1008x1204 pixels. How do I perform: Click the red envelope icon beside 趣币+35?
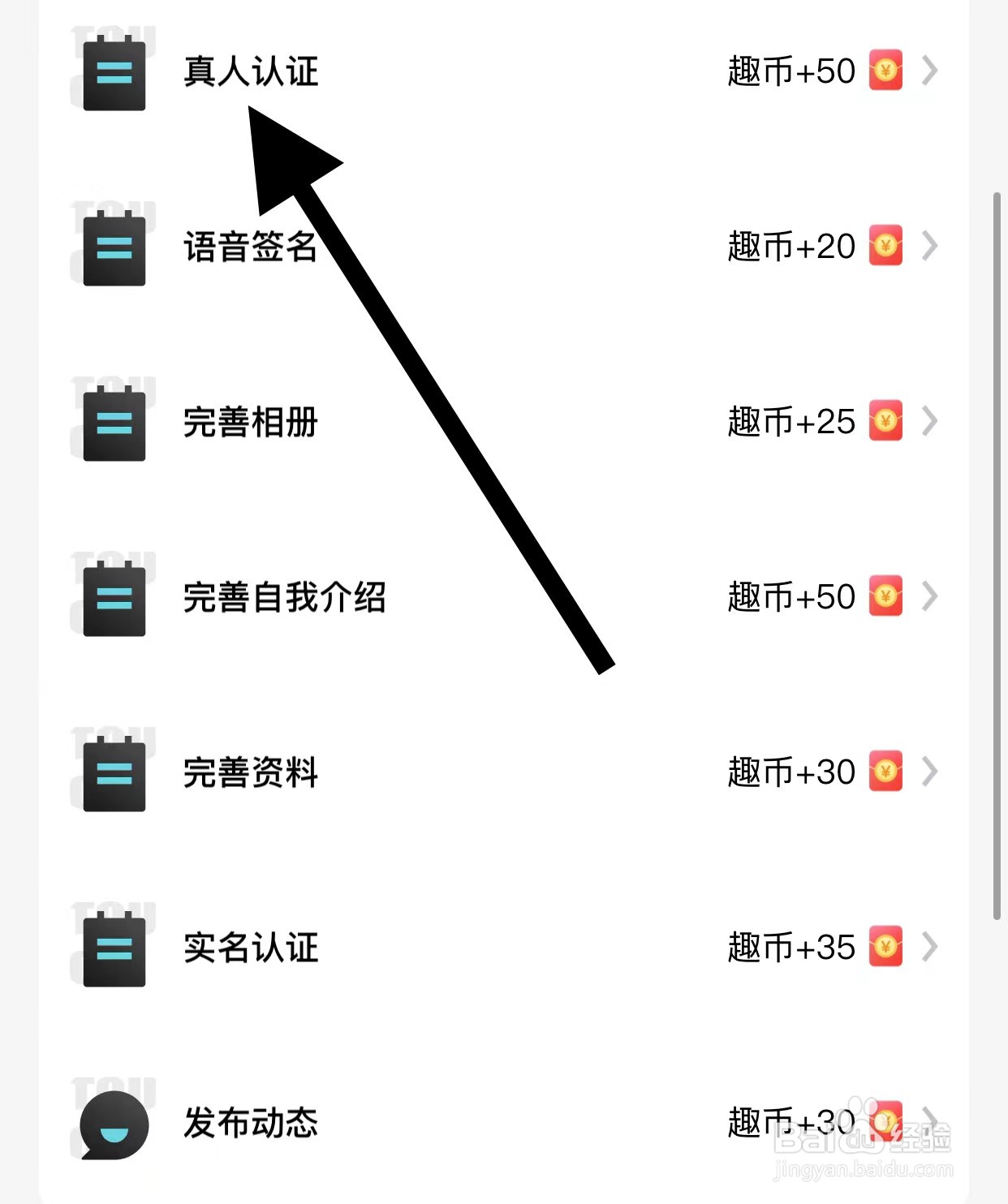point(887,947)
